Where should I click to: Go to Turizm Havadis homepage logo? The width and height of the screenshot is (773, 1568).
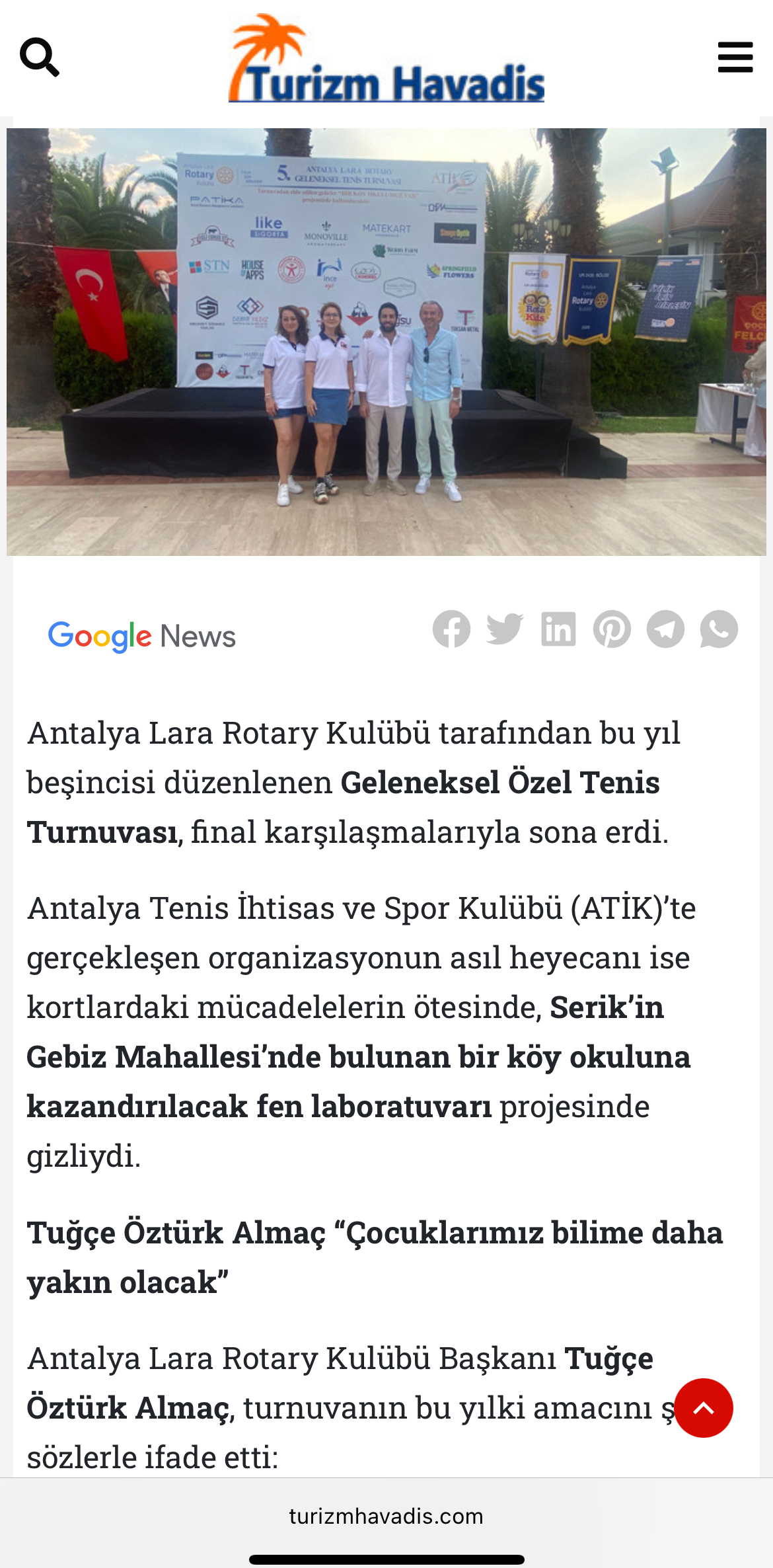pos(386,59)
